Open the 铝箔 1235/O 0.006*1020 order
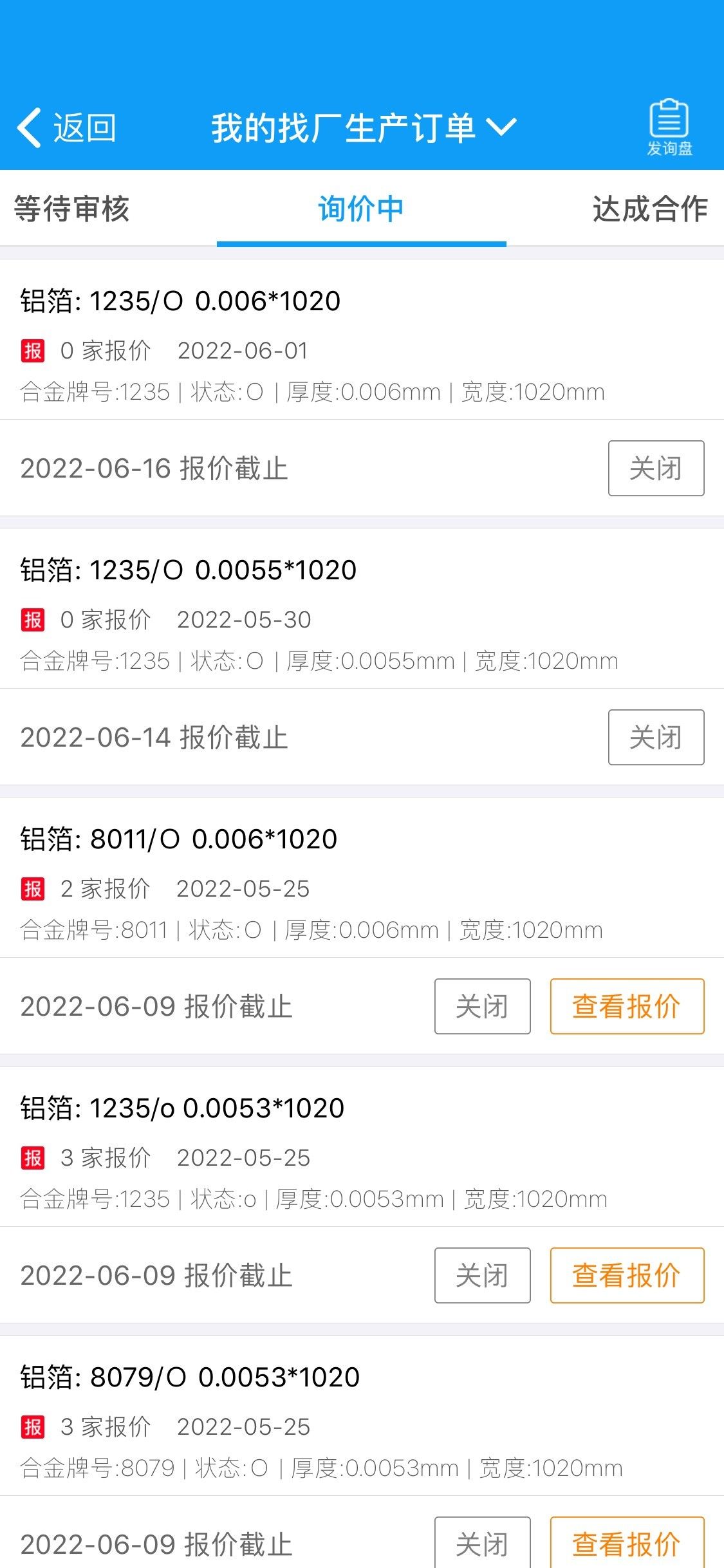 coord(180,301)
